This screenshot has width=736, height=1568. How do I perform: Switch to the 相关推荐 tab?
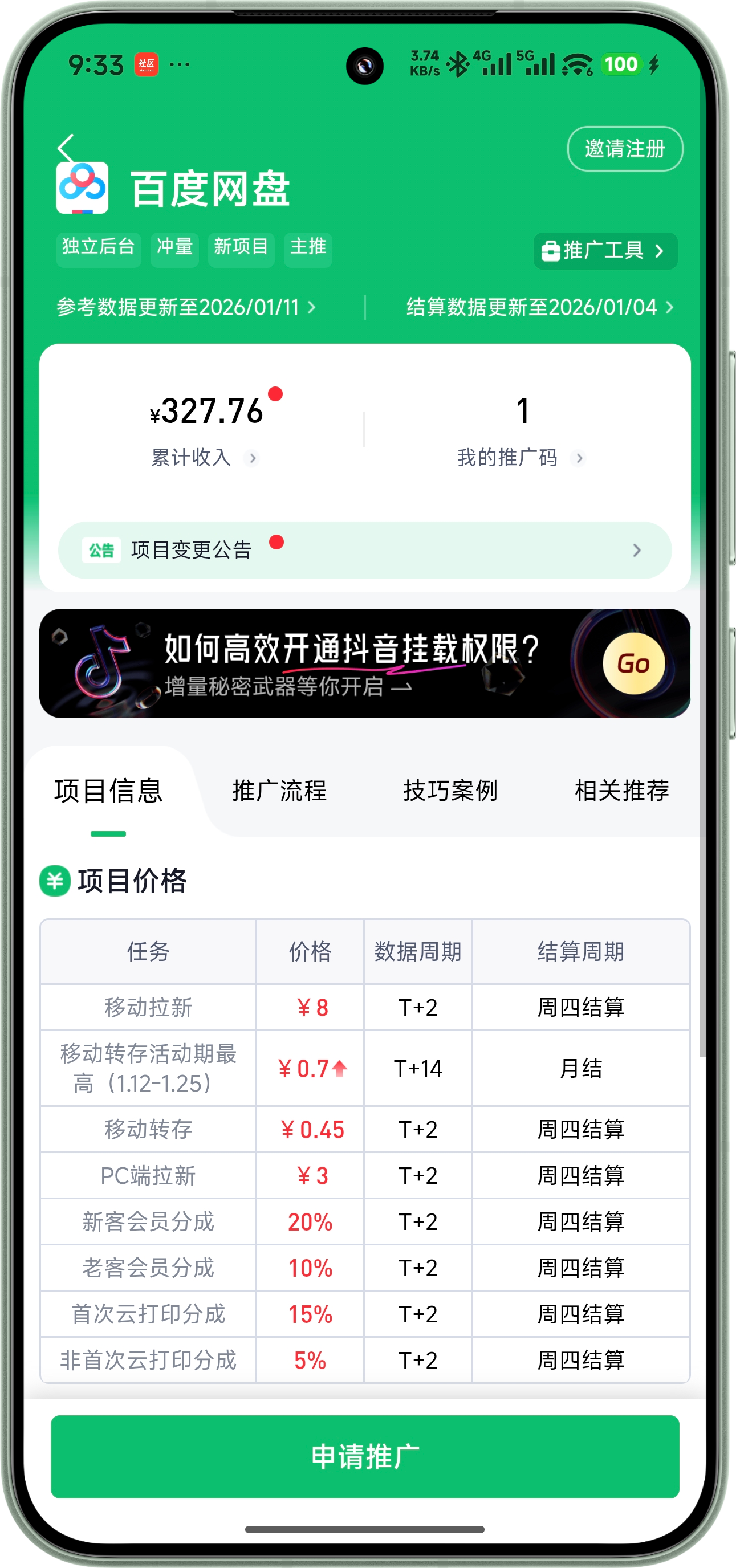point(621,791)
